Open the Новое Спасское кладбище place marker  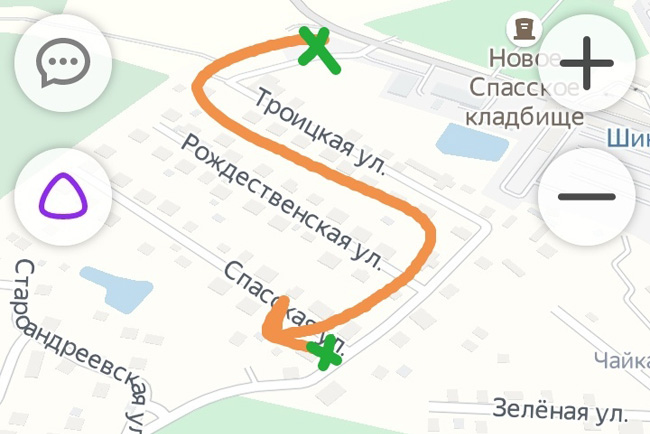521,26
